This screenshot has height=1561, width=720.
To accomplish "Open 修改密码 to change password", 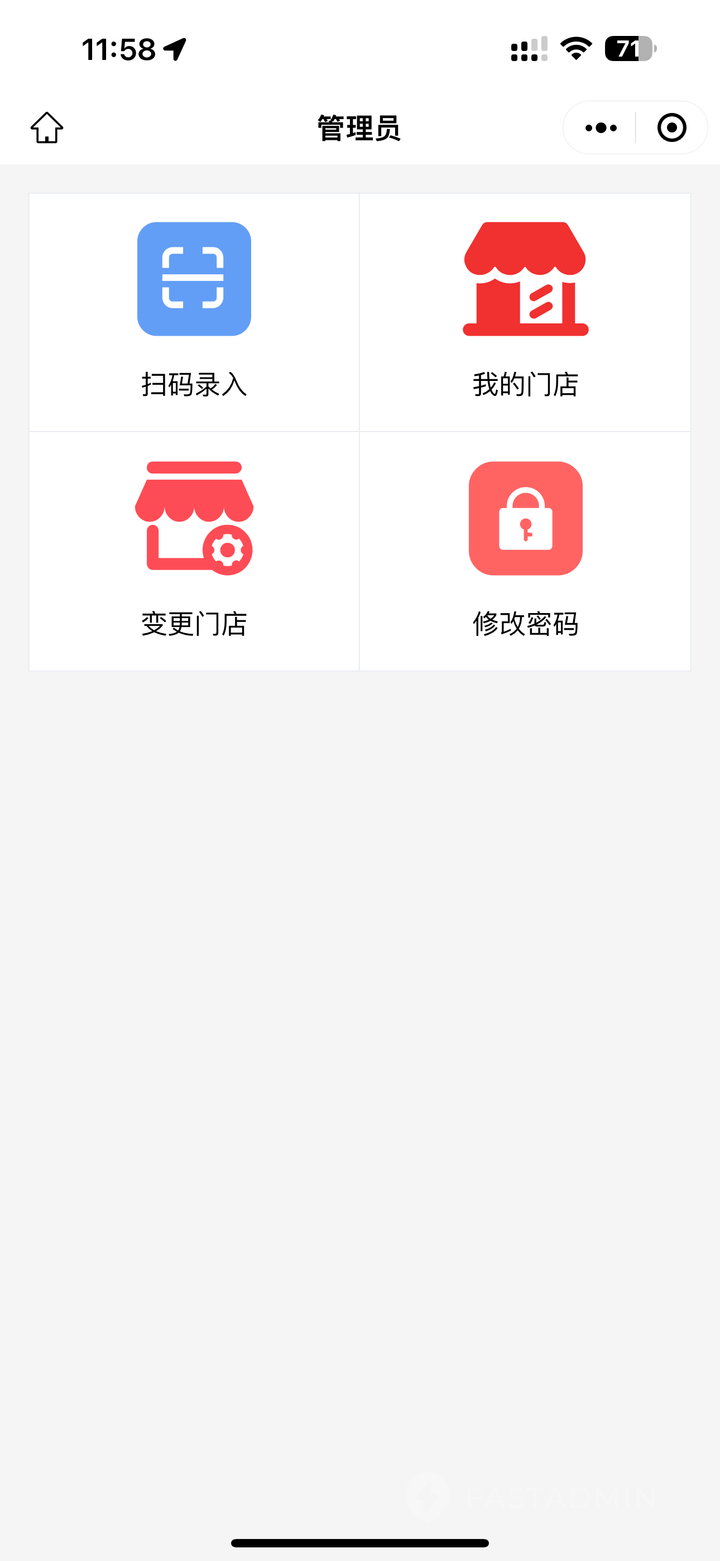I will [525, 551].
